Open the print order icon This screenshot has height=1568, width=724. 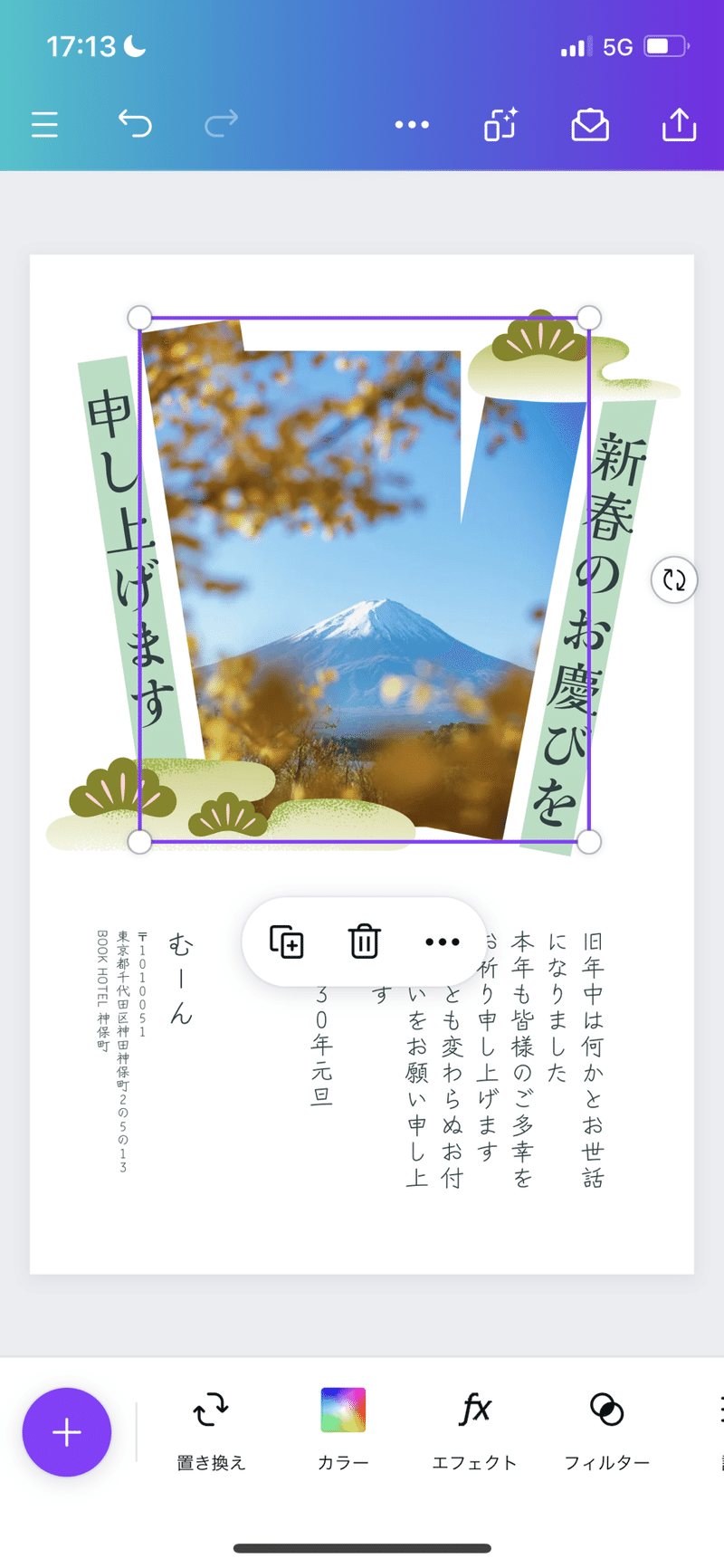590,125
